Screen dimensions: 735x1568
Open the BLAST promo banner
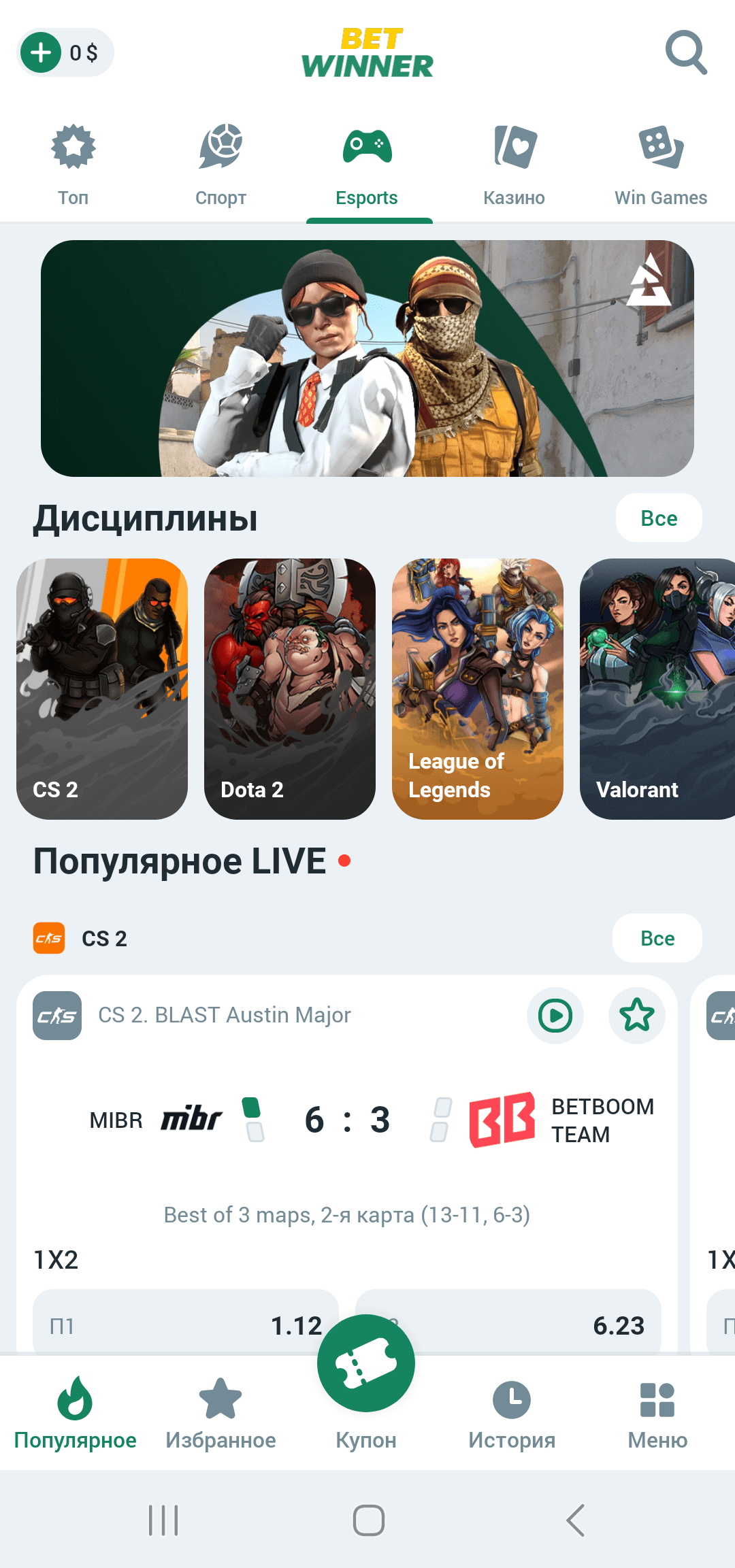(x=367, y=358)
